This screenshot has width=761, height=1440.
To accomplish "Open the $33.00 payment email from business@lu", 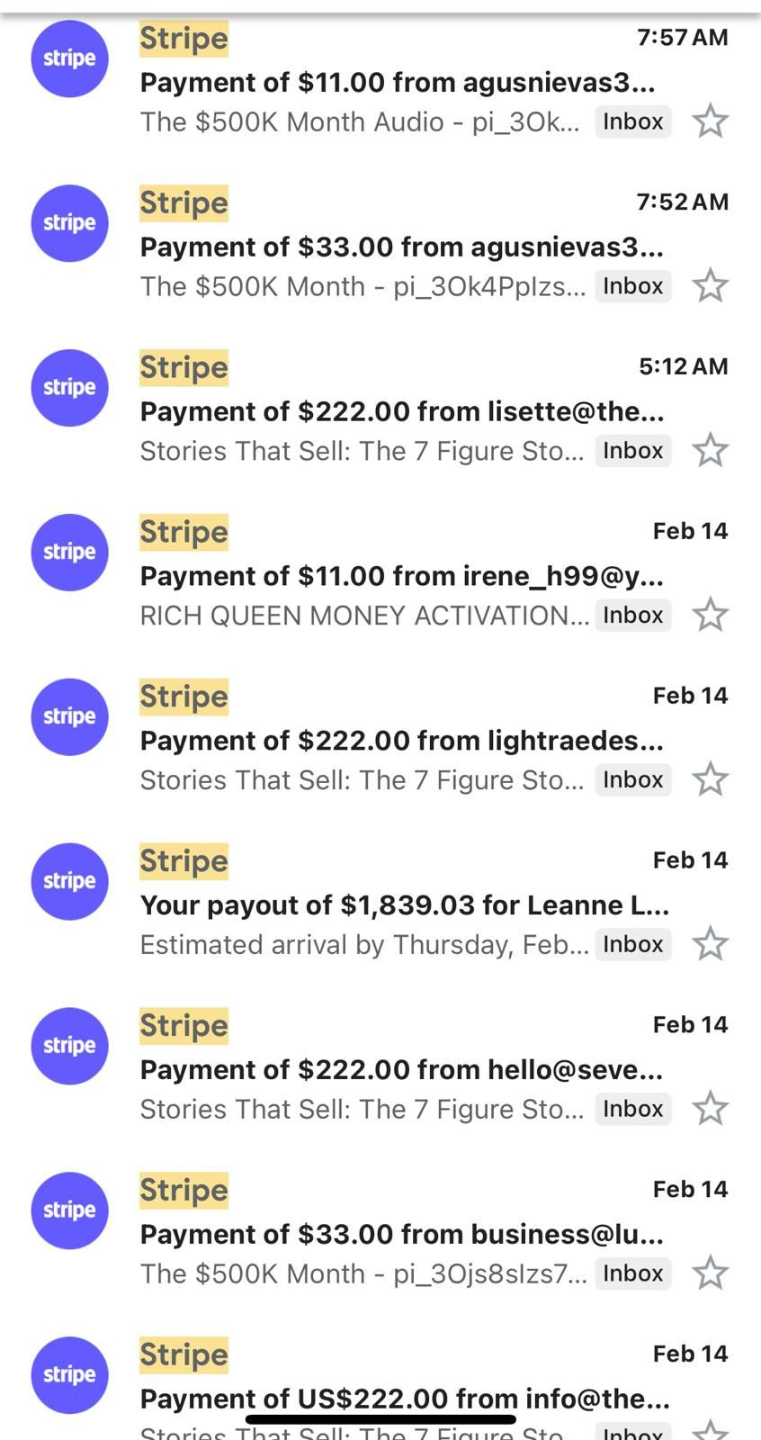I will pos(400,1234).
